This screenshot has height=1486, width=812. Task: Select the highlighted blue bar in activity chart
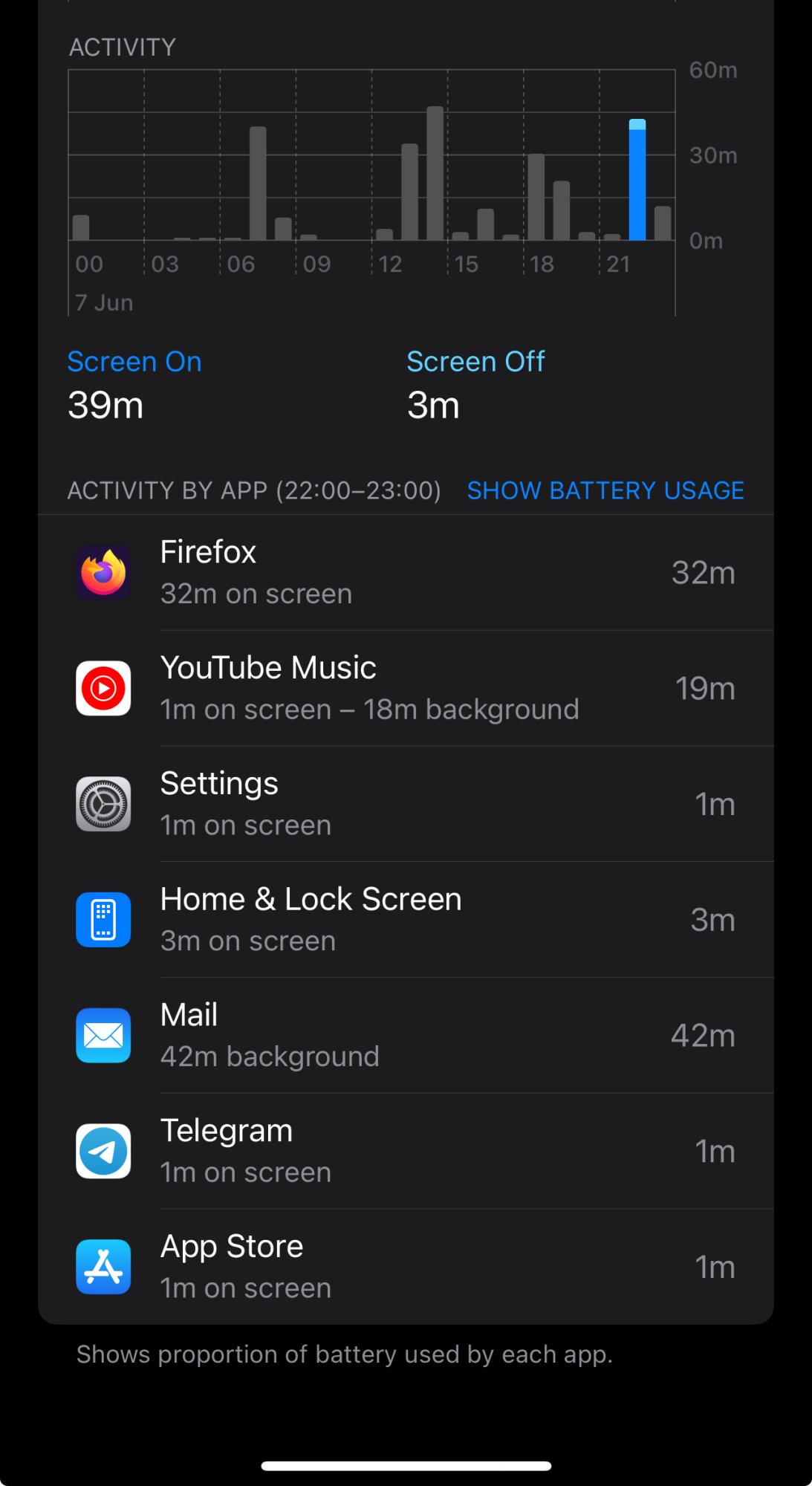(637, 181)
